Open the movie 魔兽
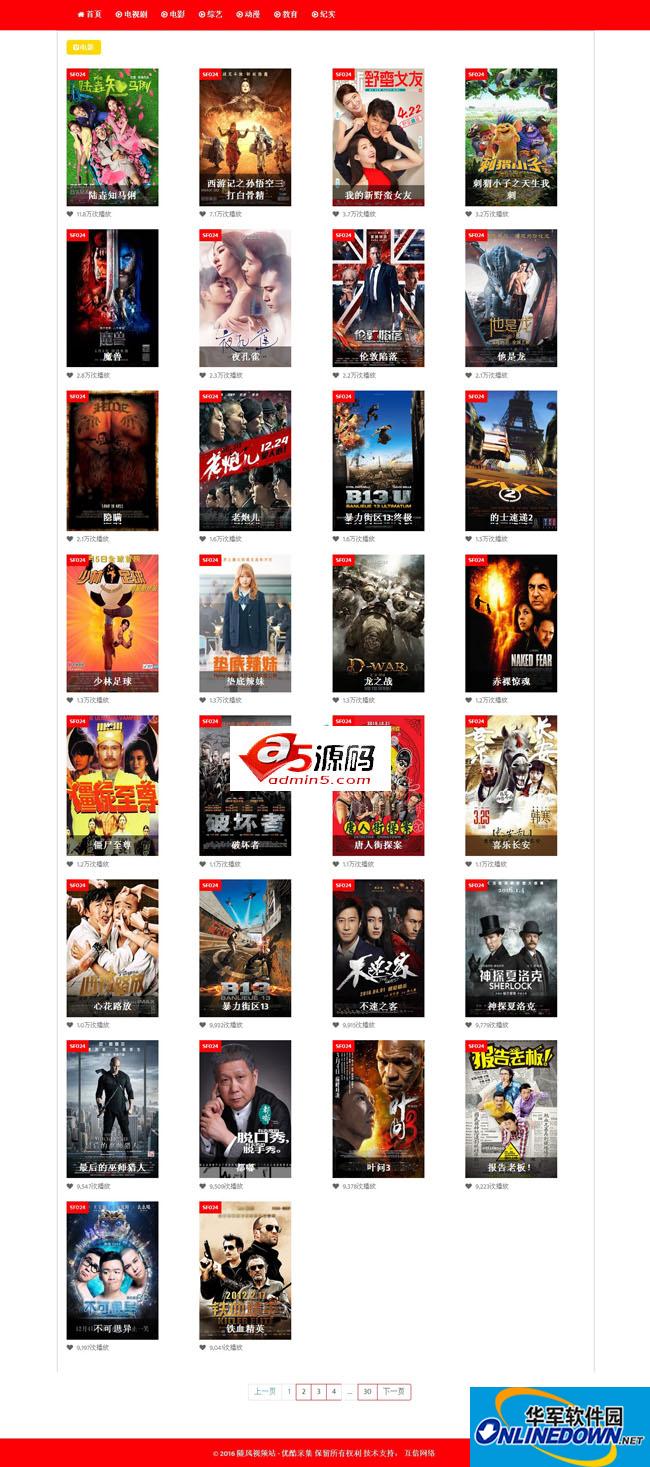The image size is (650, 1467). (x=112, y=298)
